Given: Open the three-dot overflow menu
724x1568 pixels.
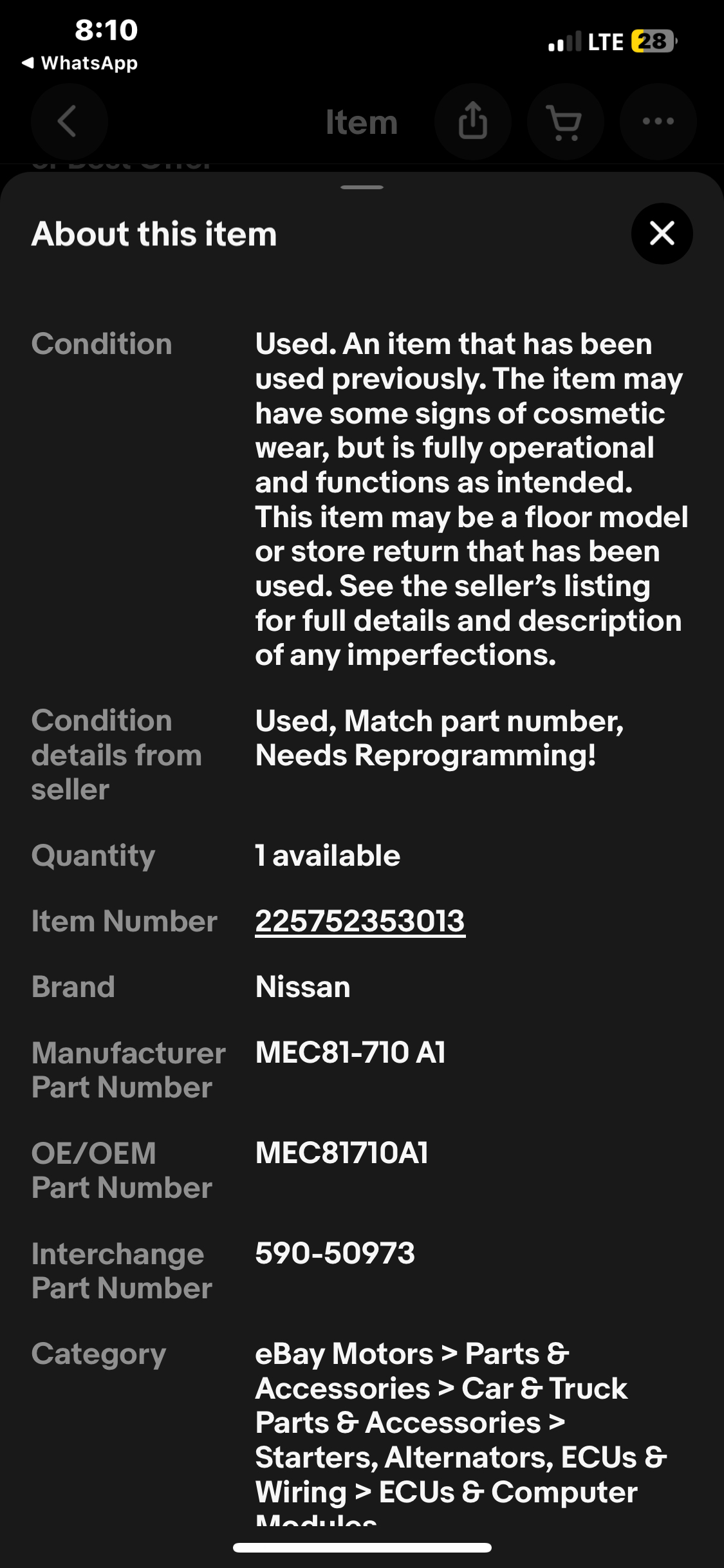Looking at the screenshot, I should point(658,121).
